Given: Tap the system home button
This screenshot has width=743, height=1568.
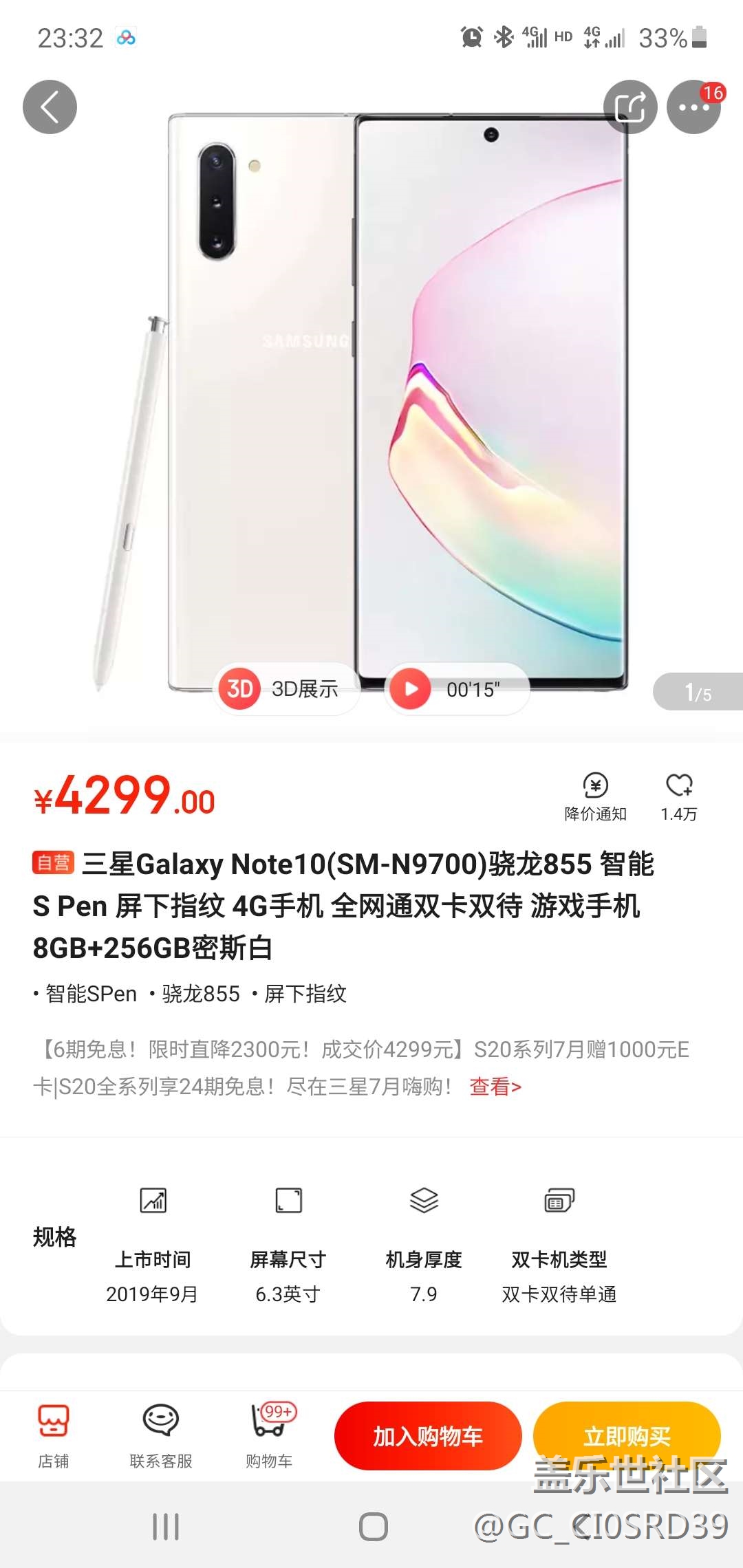Looking at the screenshot, I should (373, 1527).
